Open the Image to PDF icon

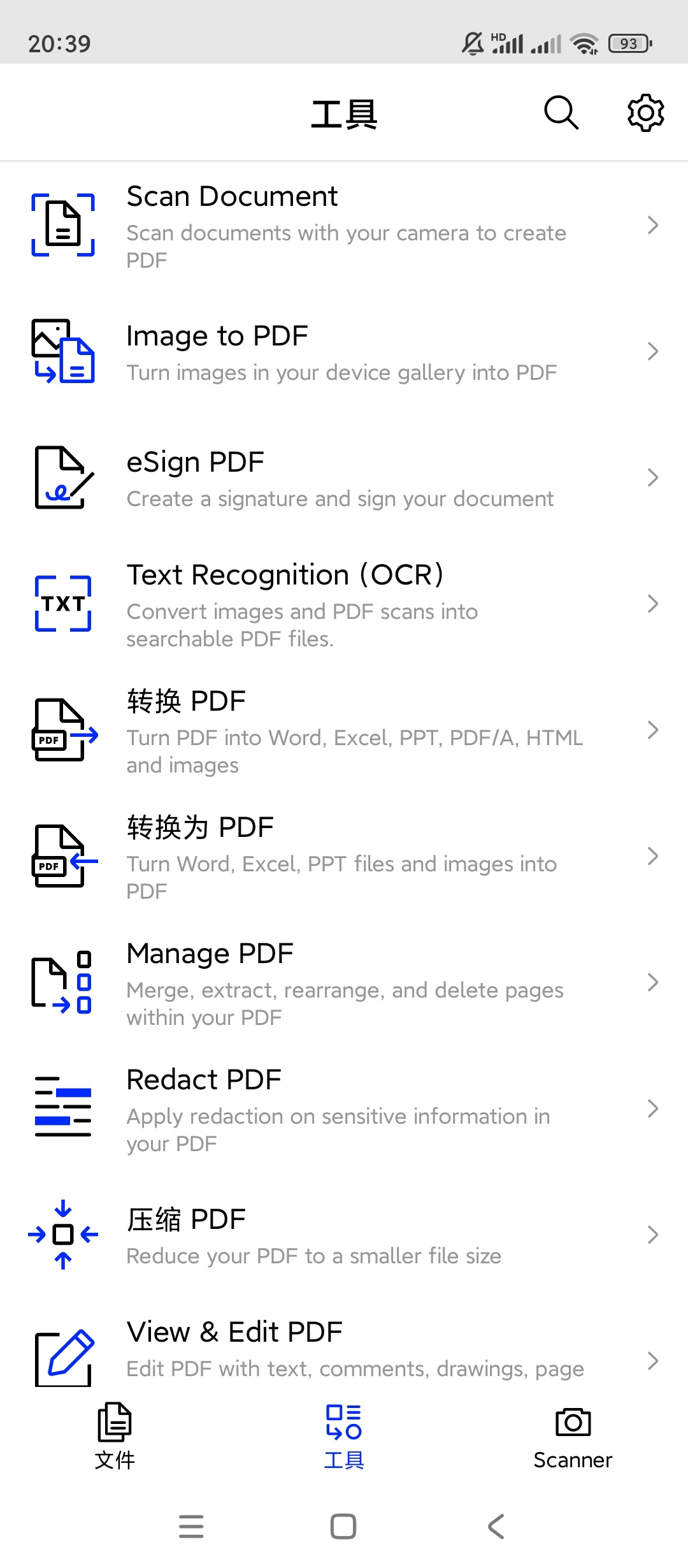[x=62, y=351]
